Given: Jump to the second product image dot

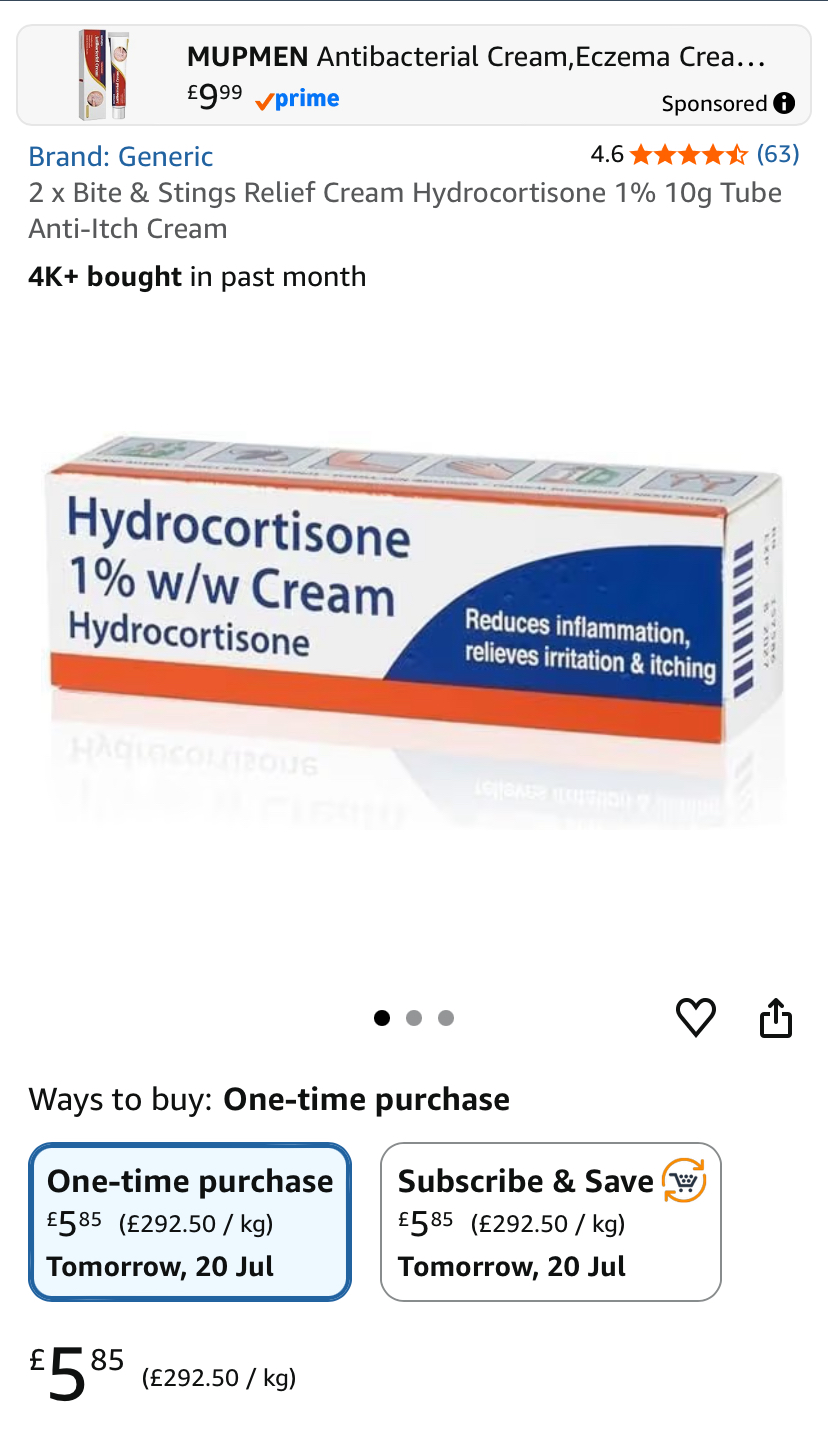Looking at the screenshot, I should click(414, 1018).
